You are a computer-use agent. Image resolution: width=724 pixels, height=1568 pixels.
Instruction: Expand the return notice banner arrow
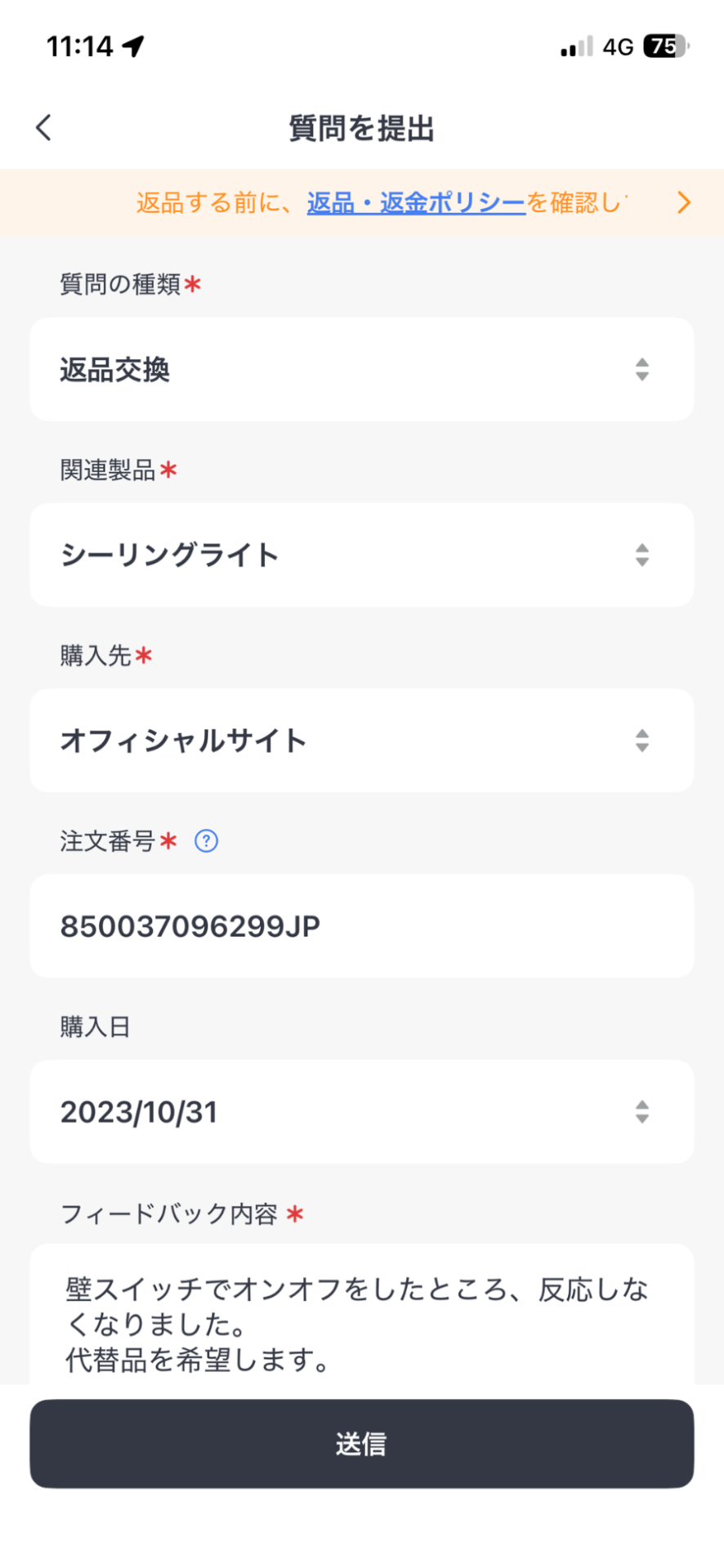tap(684, 203)
